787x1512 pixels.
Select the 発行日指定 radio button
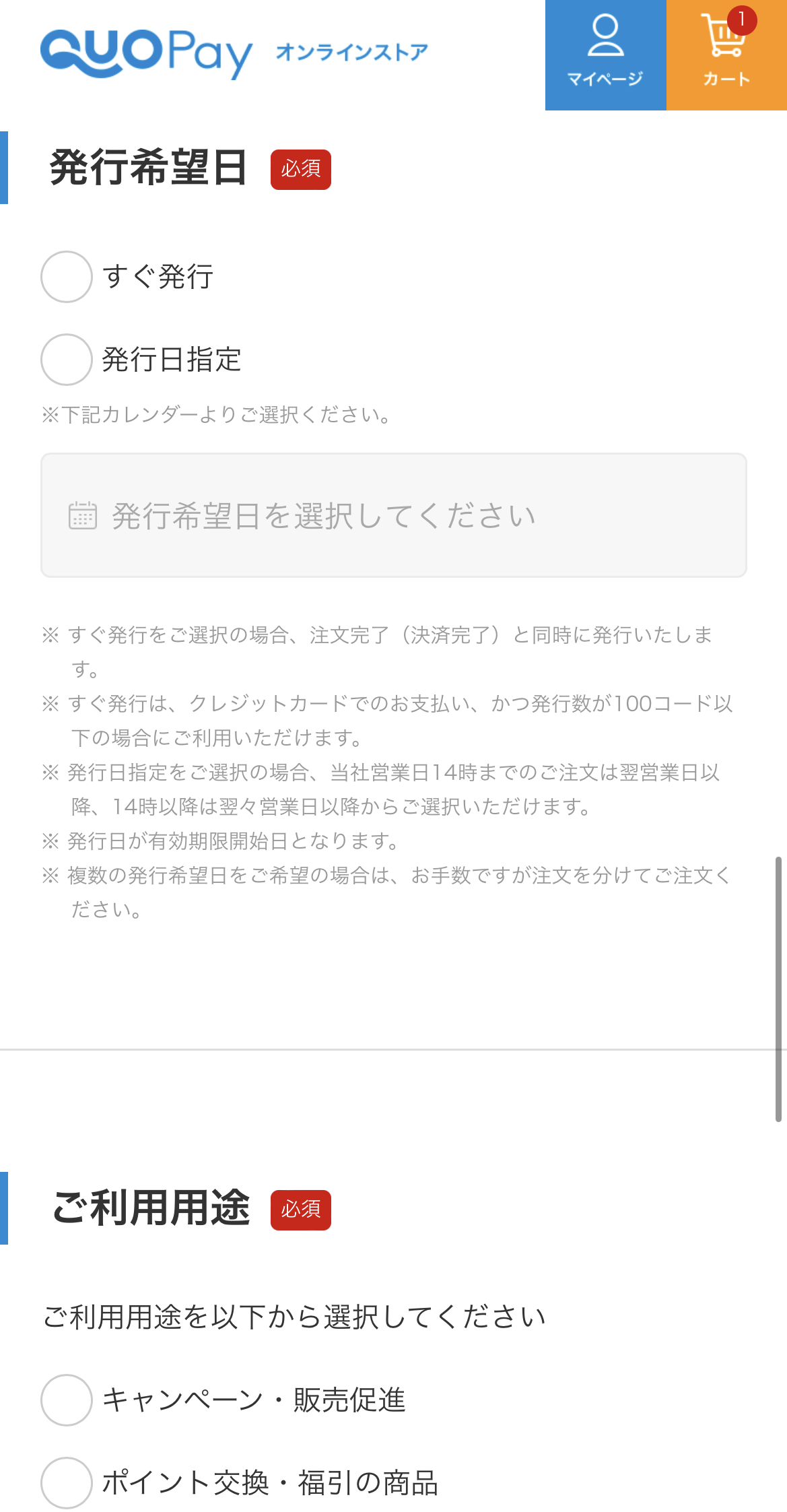(66, 361)
